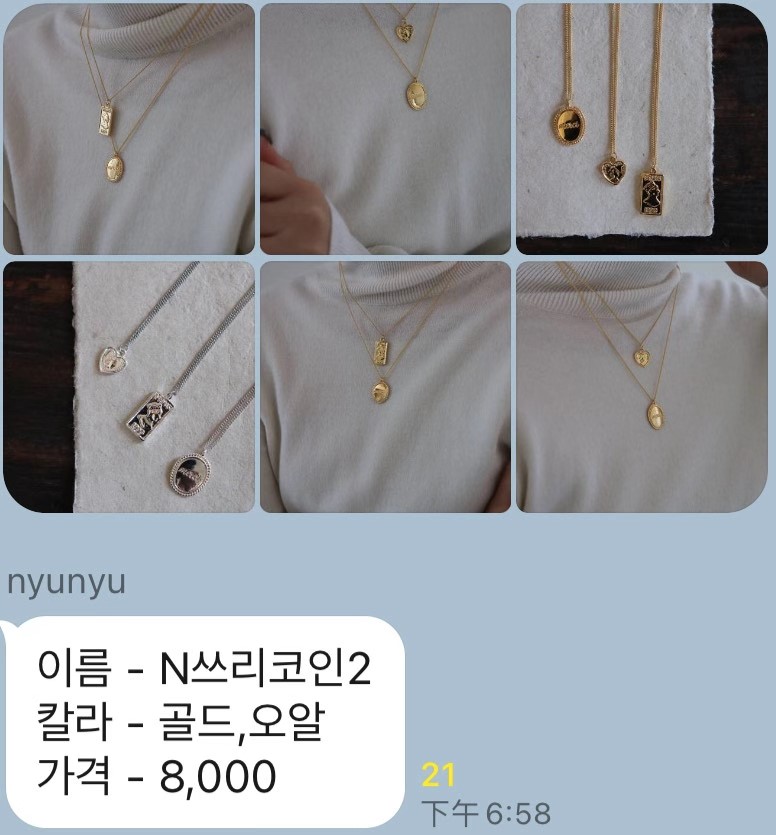Open the photo of three silver pendants

(129, 387)
